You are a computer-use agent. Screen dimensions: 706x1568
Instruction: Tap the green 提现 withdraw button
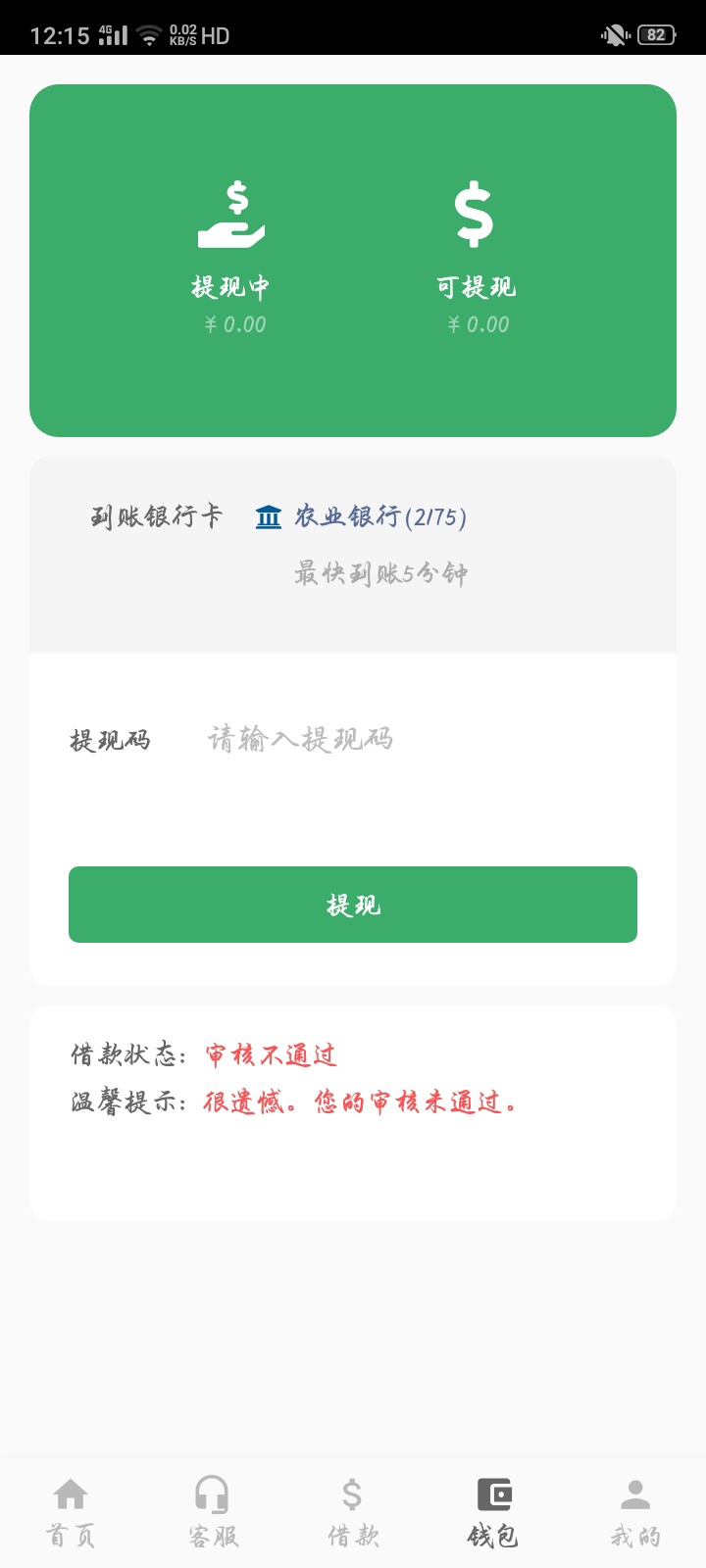pyautogui.click(x=352, y=905)
